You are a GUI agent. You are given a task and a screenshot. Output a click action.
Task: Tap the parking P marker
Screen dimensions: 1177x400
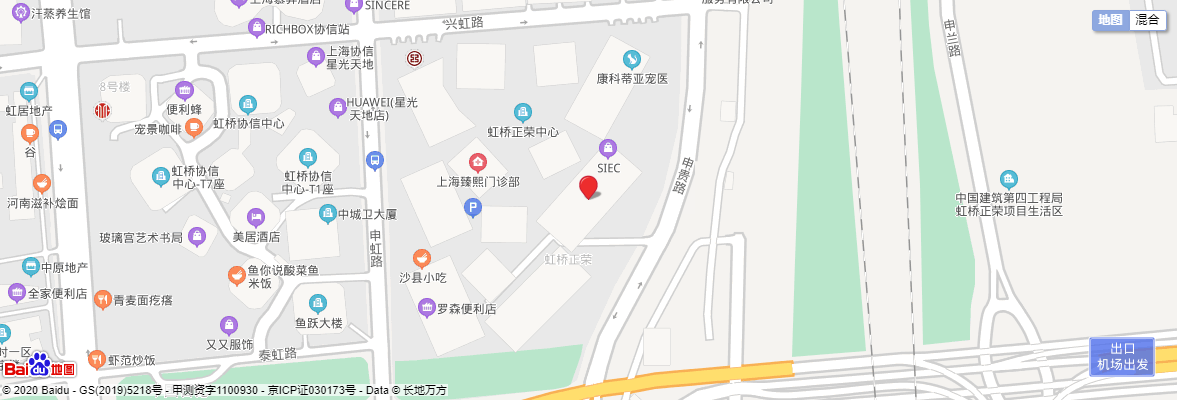tap(474, 208)
